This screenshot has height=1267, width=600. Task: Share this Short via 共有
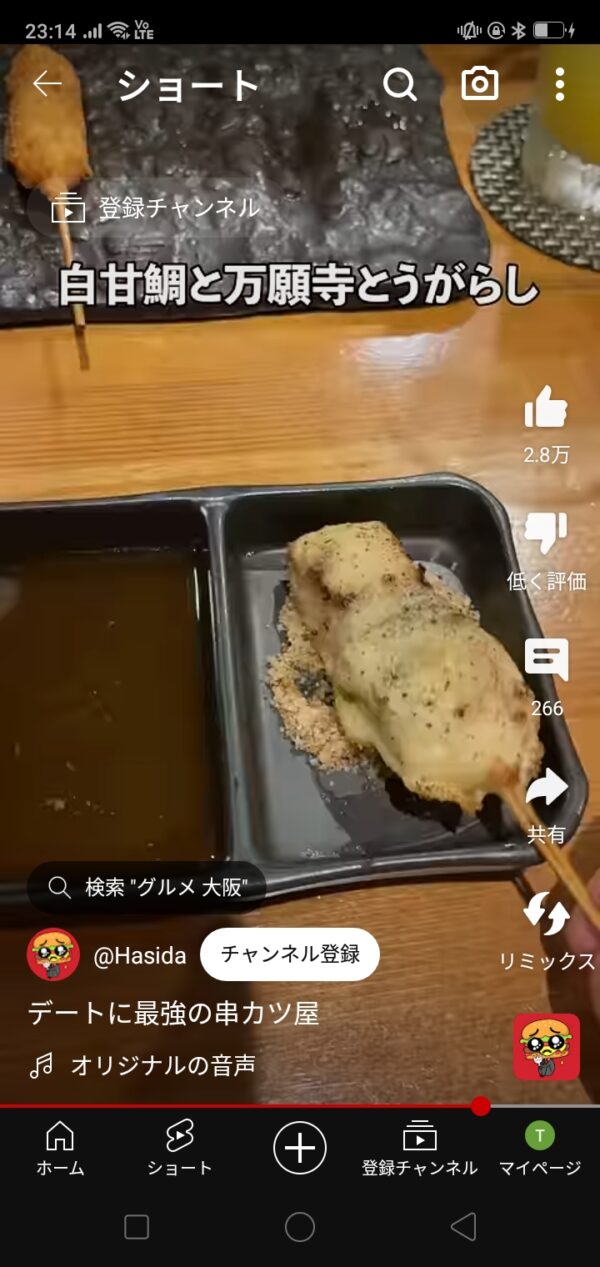point(546,788)
